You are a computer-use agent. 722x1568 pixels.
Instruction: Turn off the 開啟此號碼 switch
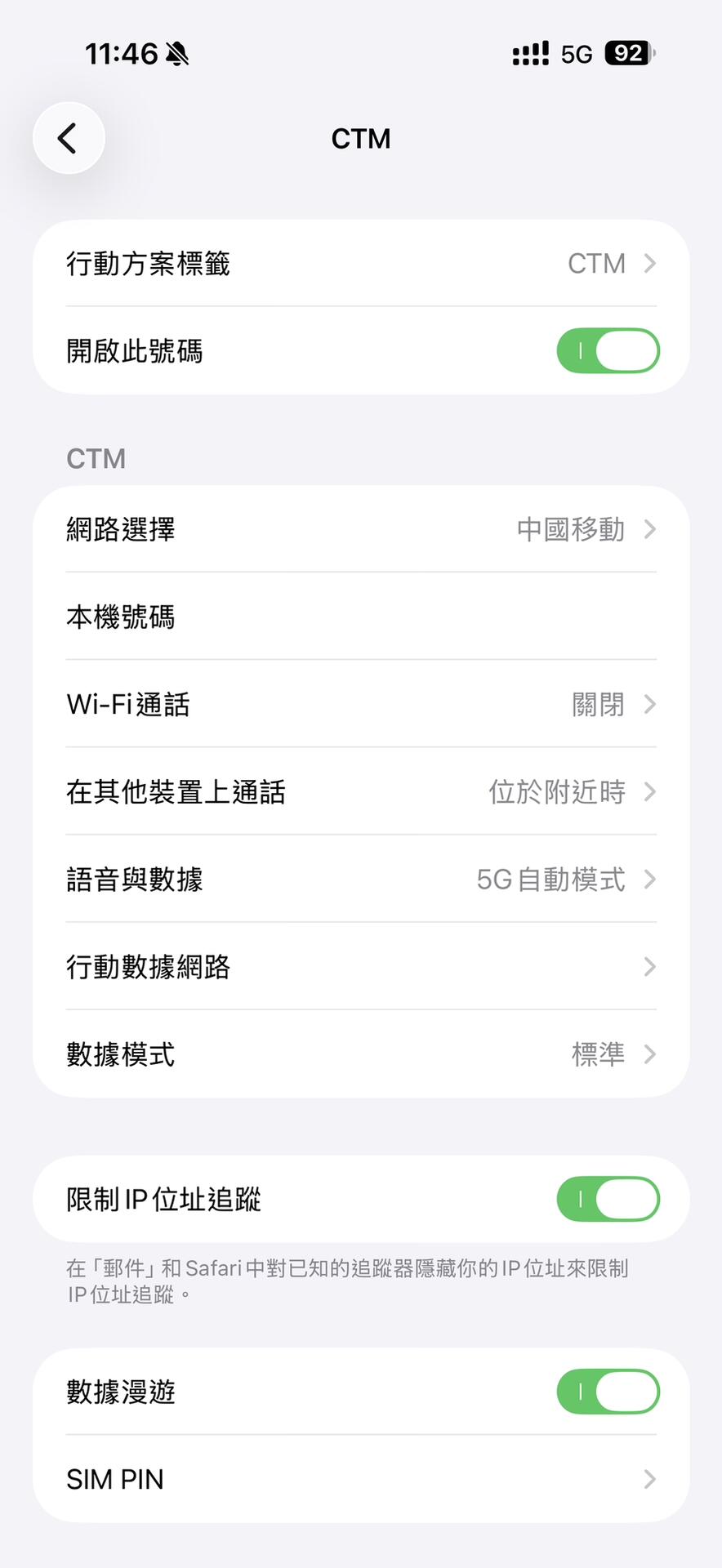[608, 351]
